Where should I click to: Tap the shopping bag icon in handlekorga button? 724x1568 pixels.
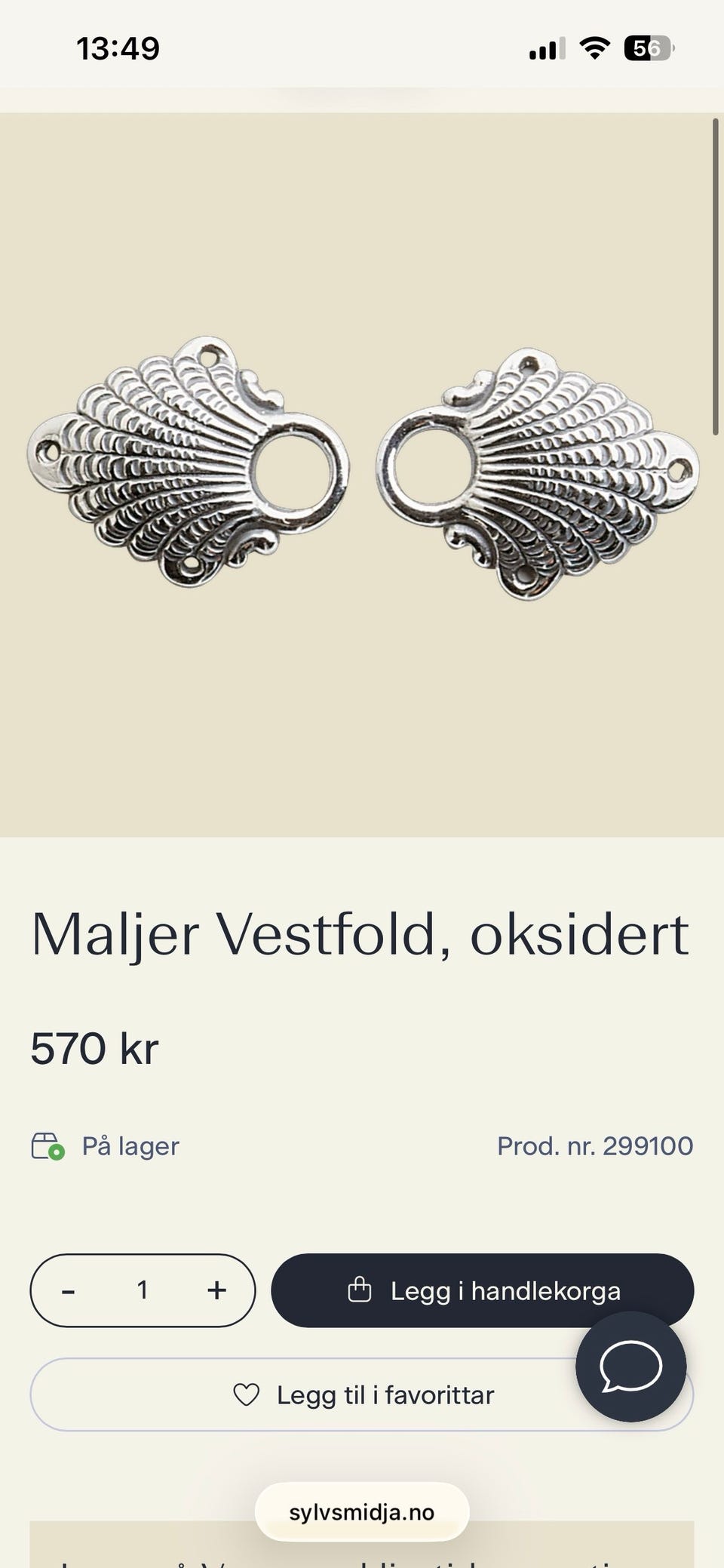pos(360,1290)
